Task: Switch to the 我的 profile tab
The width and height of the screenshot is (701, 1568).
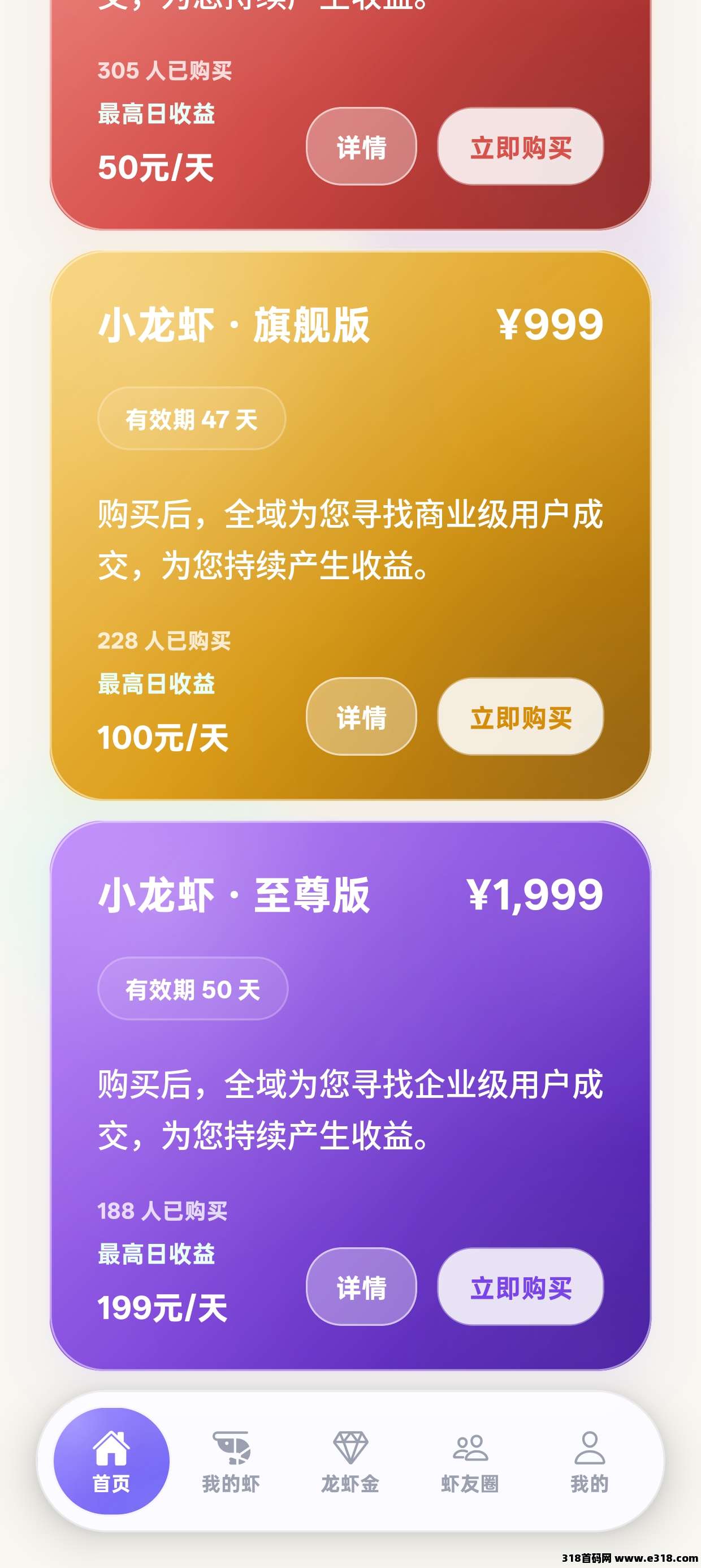Action: [x=589, y=1461]
